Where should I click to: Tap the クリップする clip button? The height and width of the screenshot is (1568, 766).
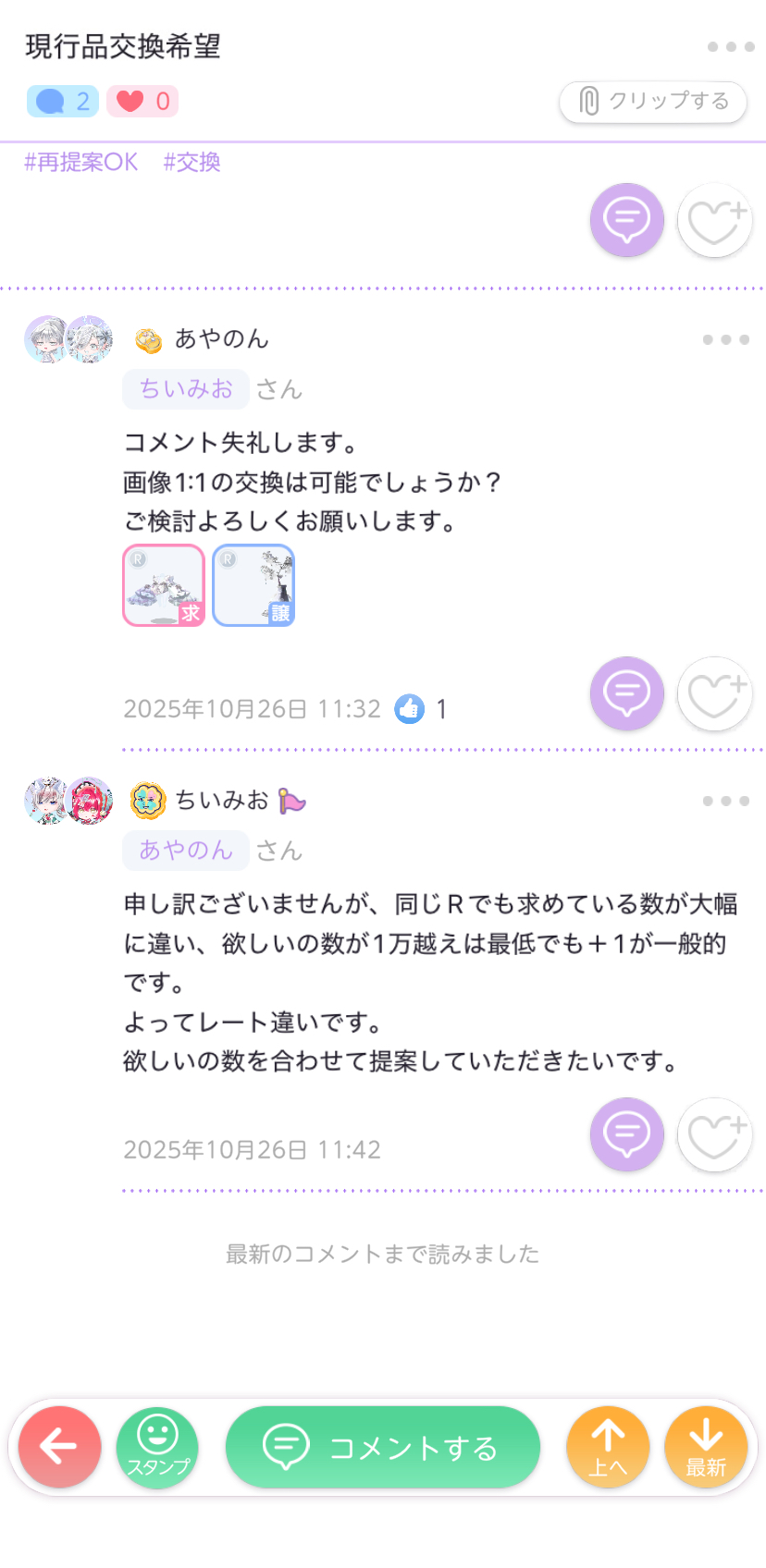click(653, 101)
